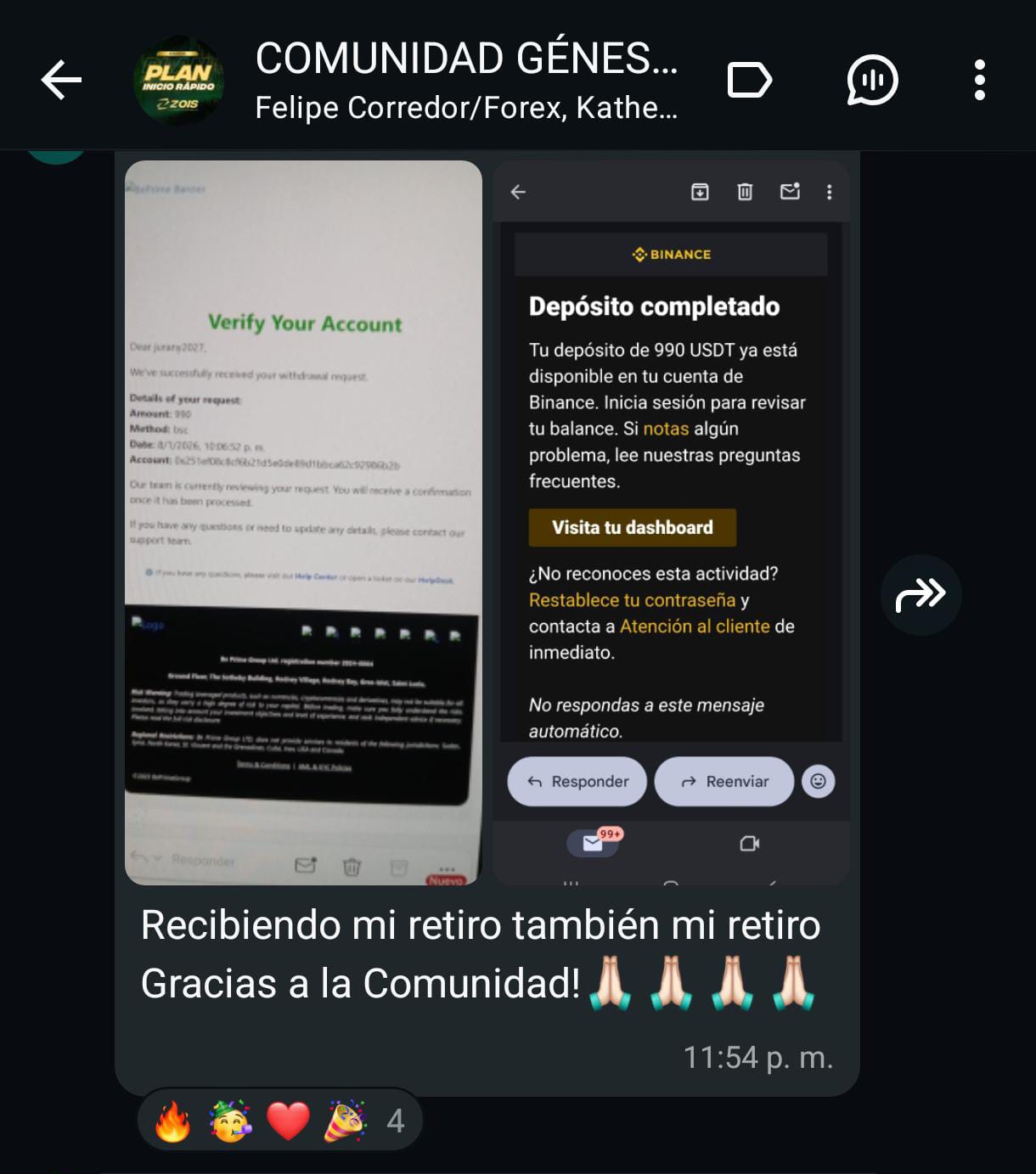Start a group voice chat

tap(872, 81)
